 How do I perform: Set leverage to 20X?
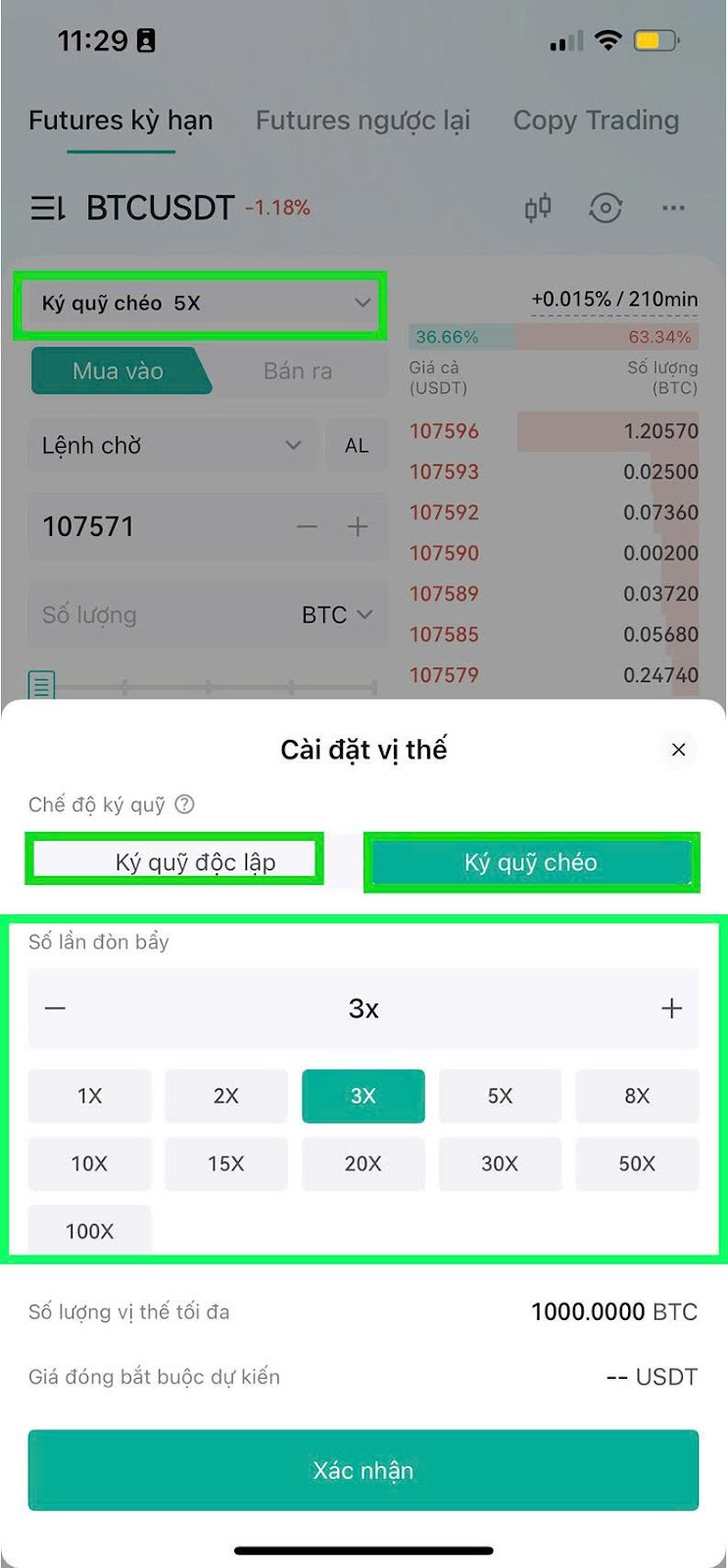pos(364,1163)
